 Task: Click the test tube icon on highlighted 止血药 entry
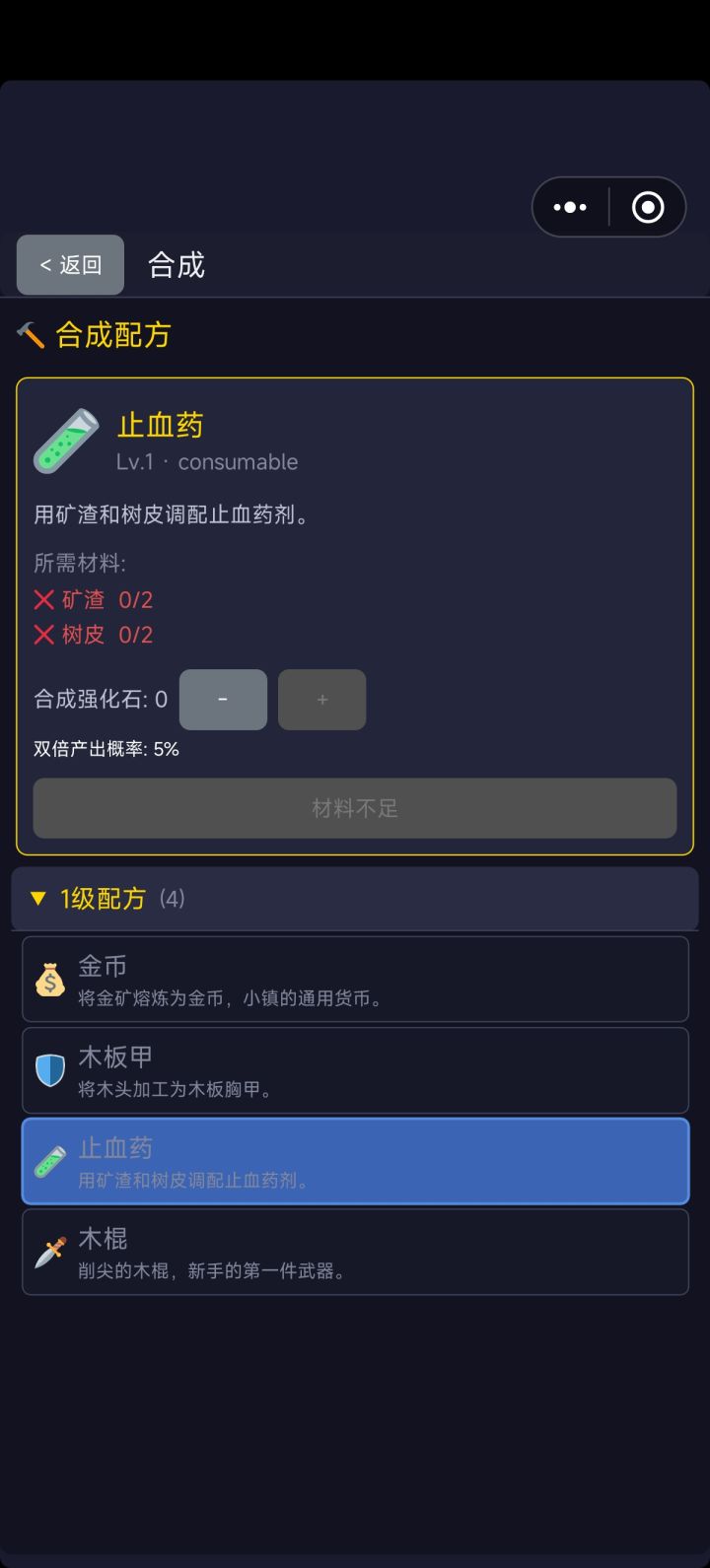coord(50,1161)
